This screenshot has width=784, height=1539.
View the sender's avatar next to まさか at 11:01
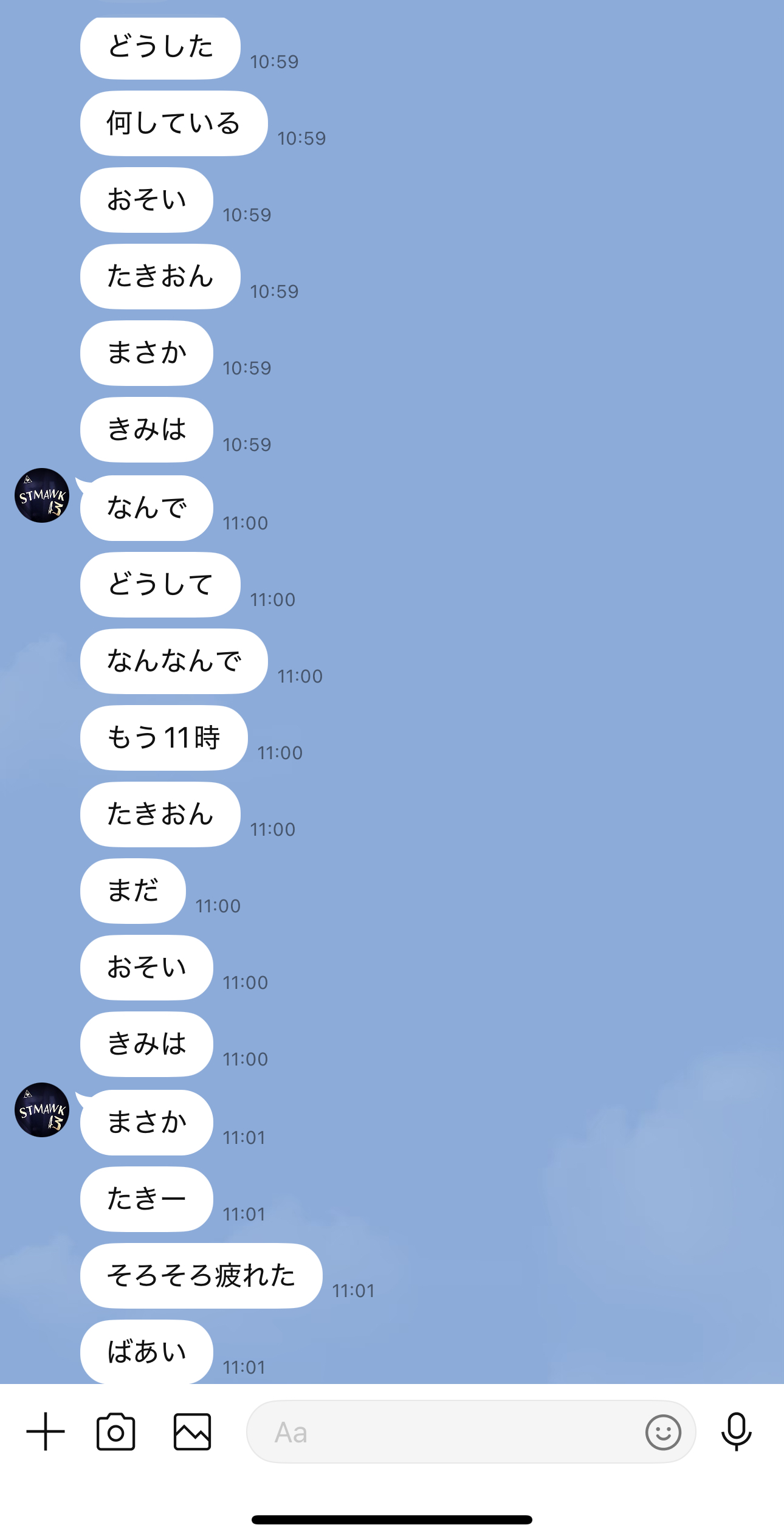click(42, 1110)
